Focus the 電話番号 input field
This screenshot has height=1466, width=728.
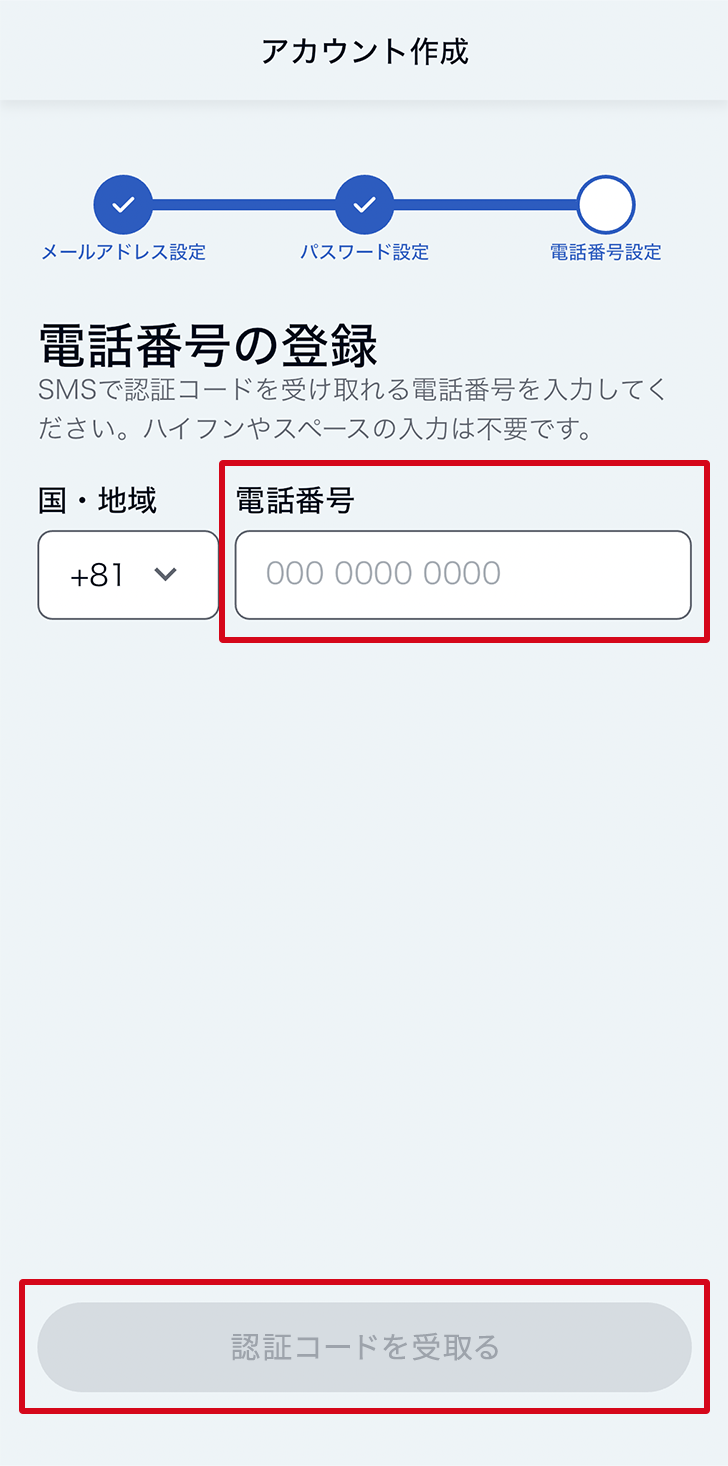(463, 575)
